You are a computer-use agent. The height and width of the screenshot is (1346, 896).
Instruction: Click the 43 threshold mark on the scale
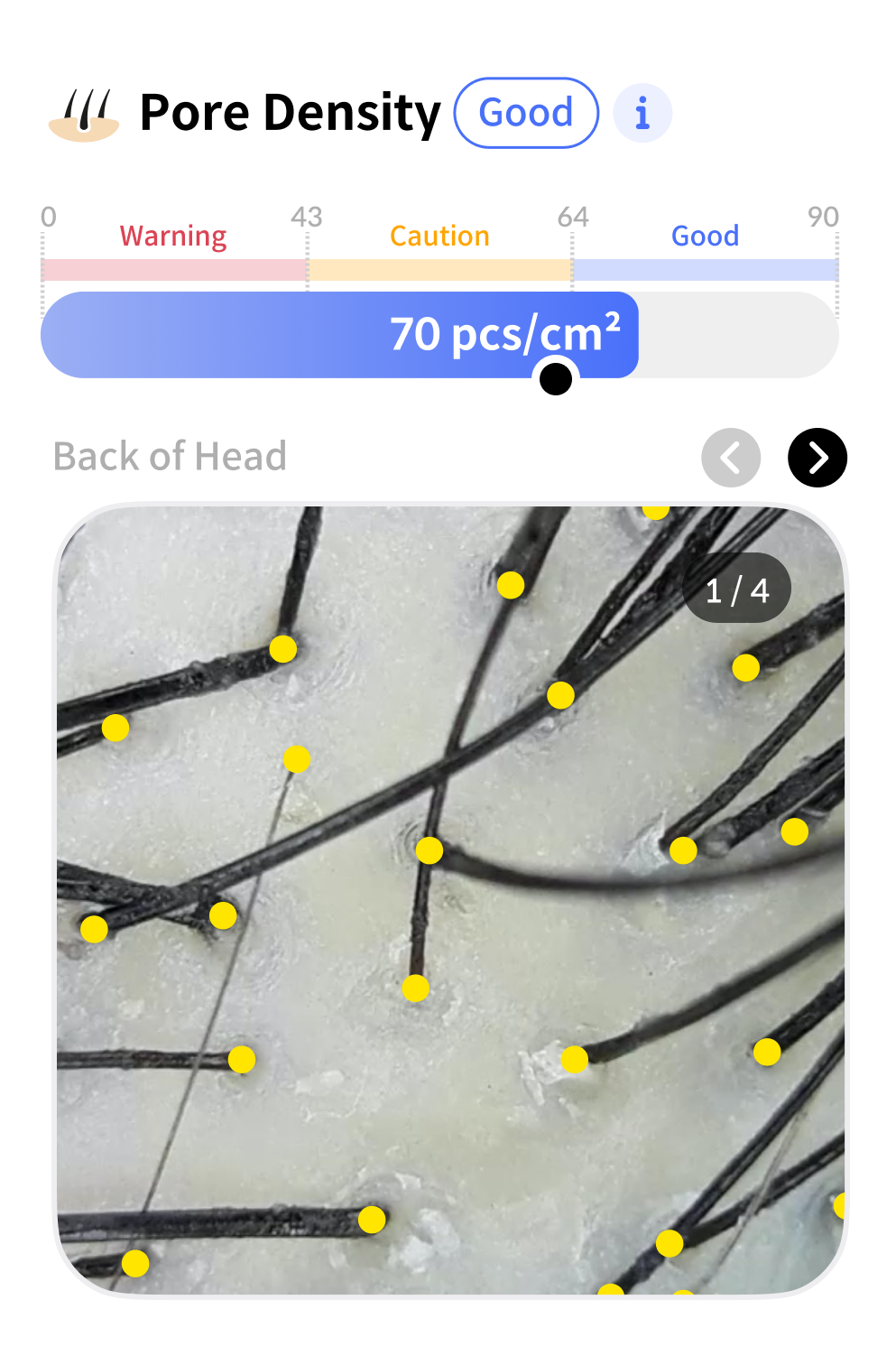pos(309,217)
